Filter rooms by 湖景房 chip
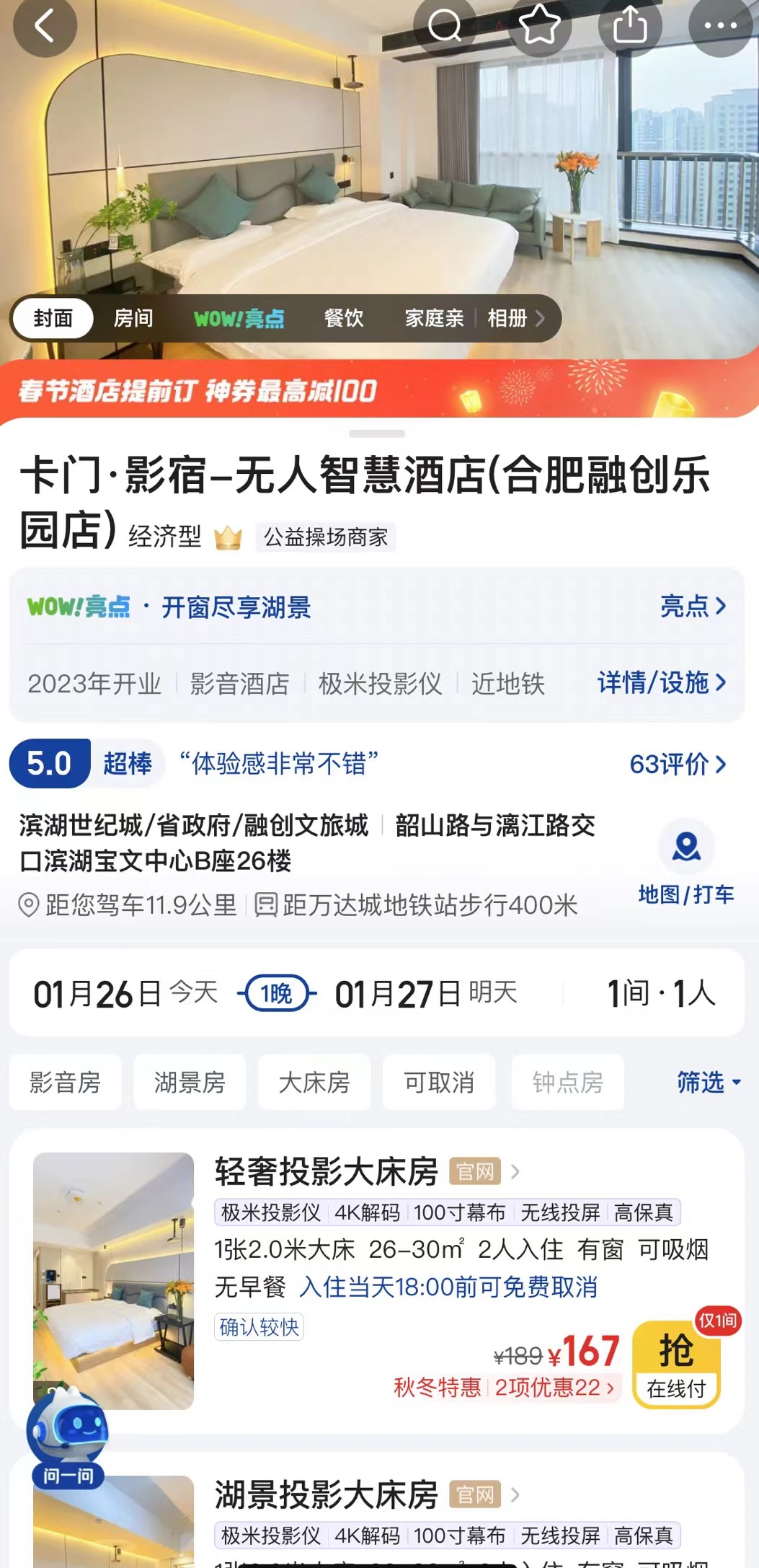The image size is (759, 1568). tap(190, 1082)
